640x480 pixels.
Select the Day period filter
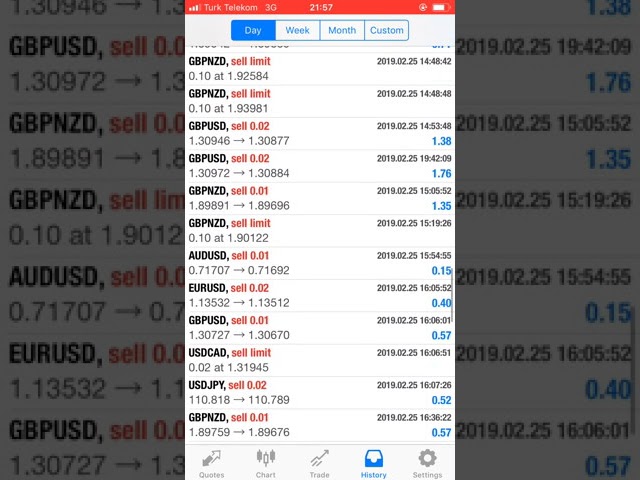[253, 30]
